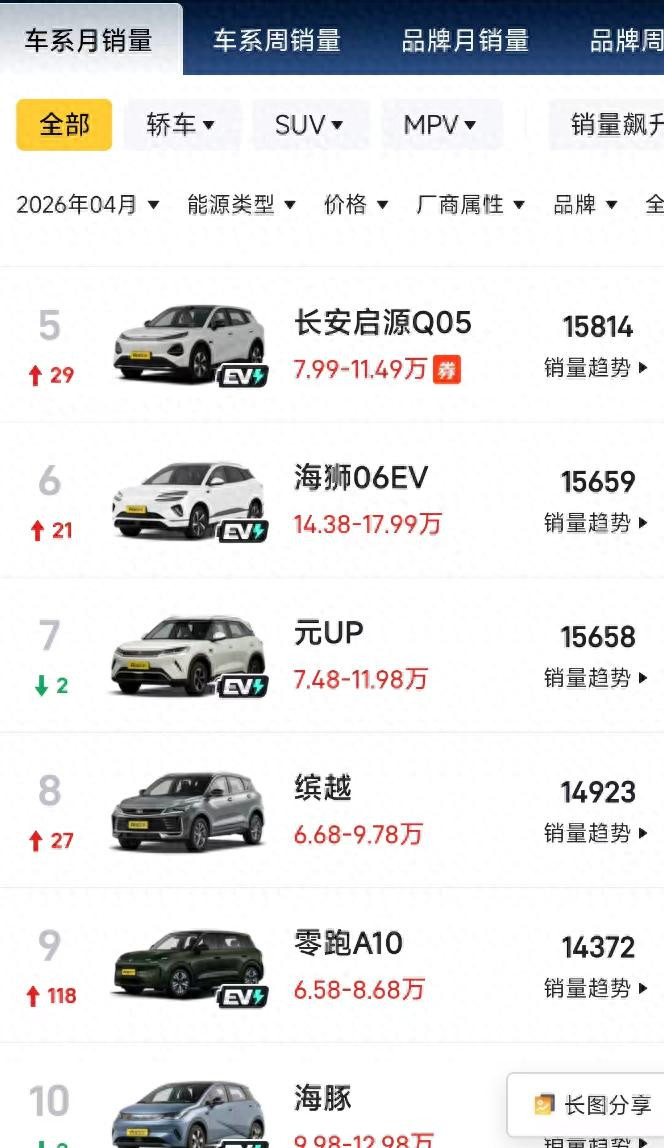
Task: Expand the 轿车 dropdown
Action: (x=182, y=124)
